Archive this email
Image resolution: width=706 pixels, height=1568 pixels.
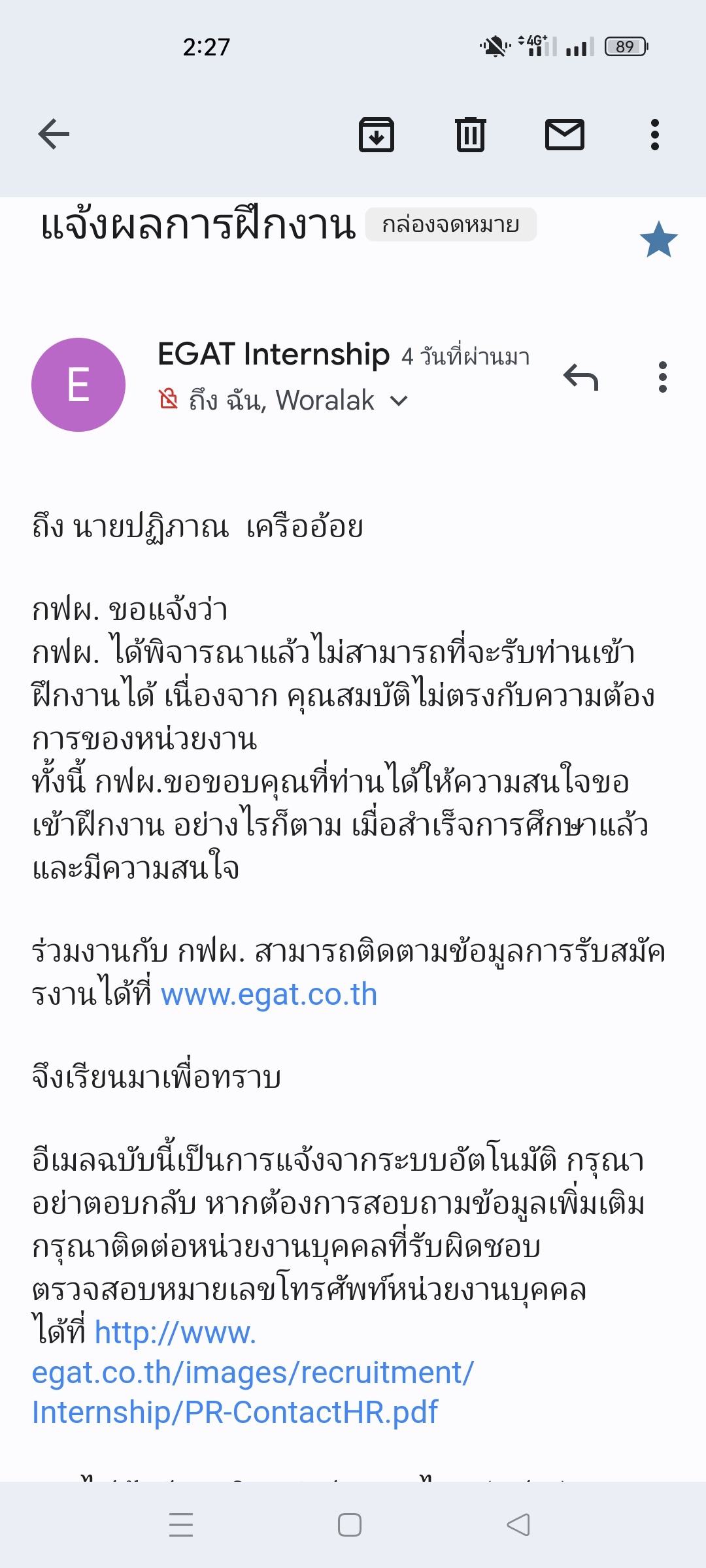tap(377, 135)
